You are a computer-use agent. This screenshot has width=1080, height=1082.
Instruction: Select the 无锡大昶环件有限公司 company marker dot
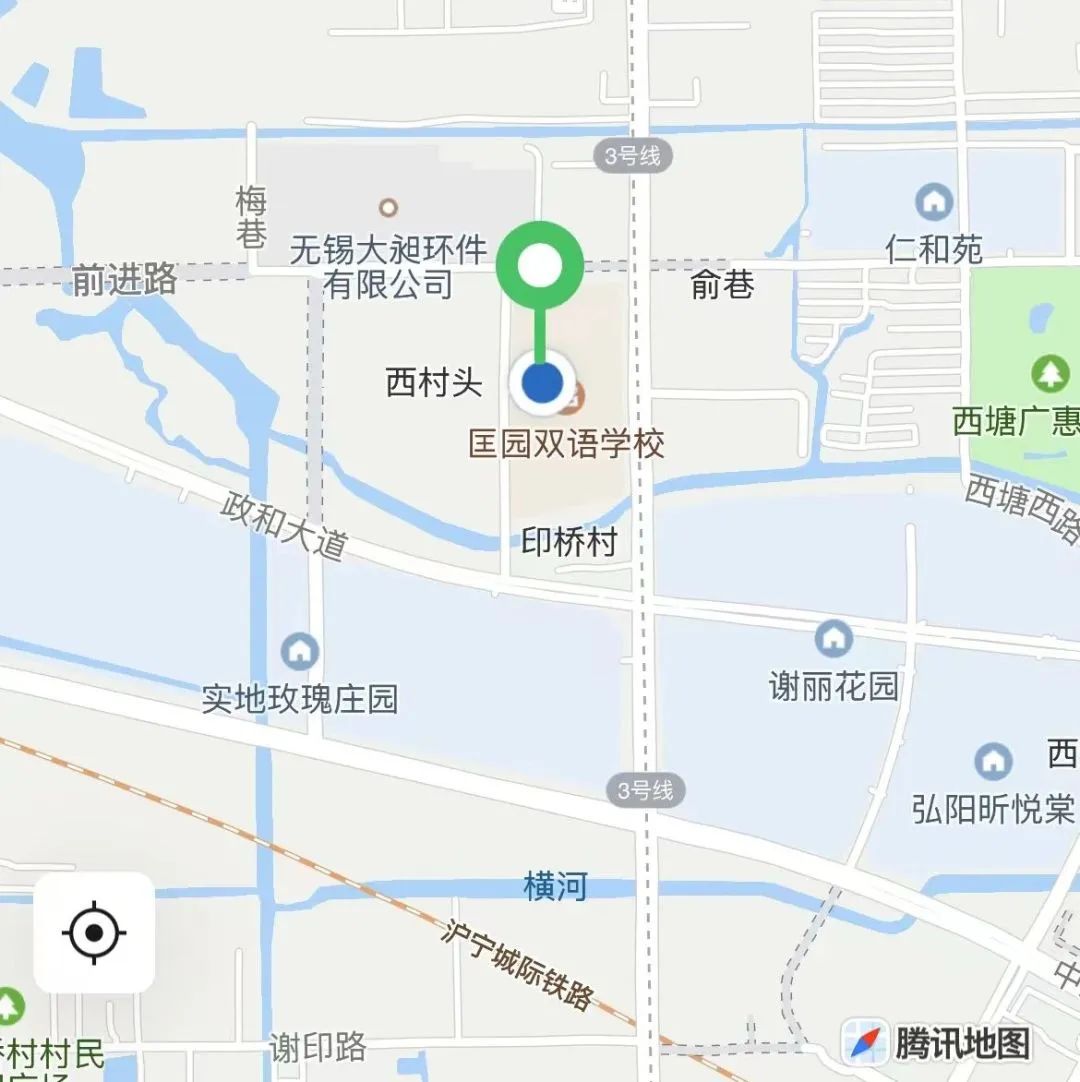coord(387,207)
